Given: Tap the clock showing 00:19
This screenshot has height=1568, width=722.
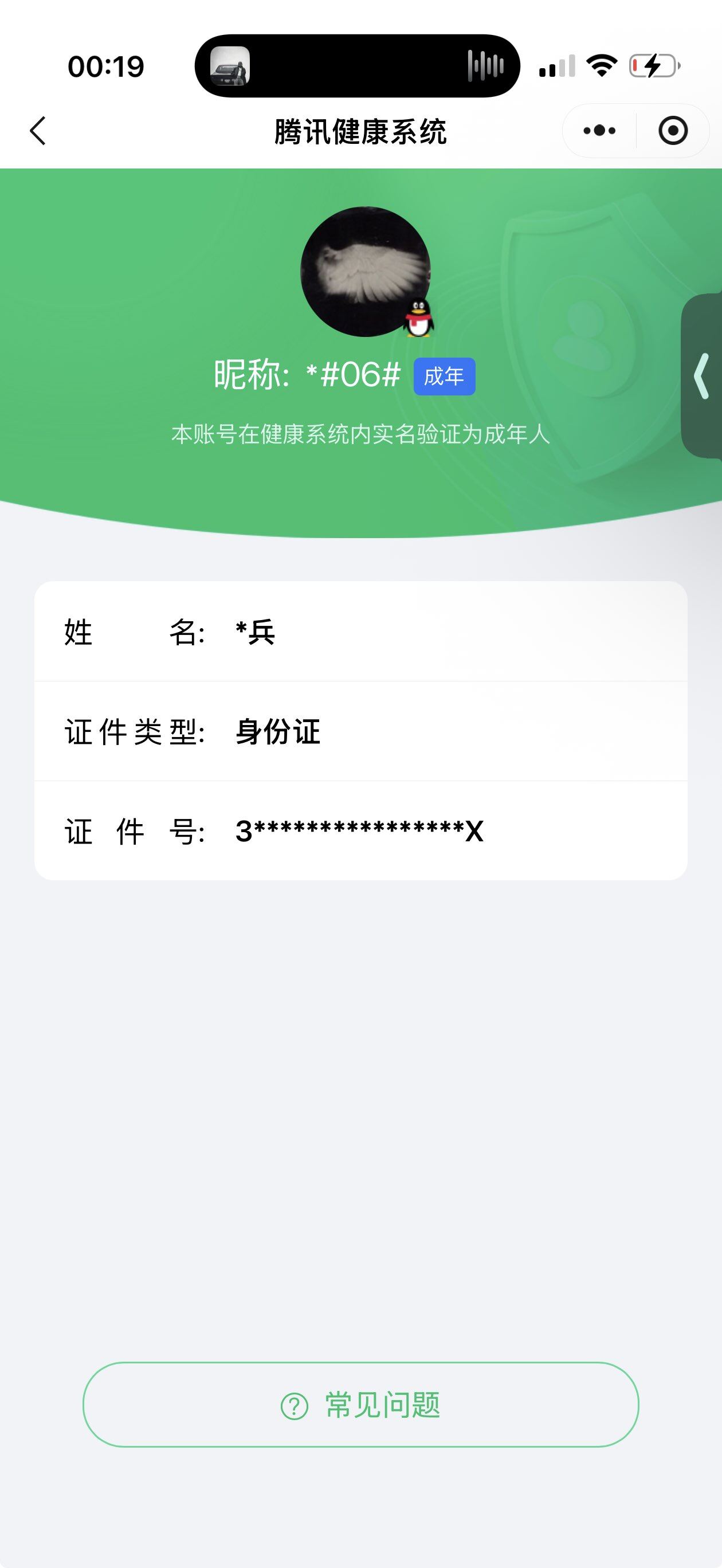Looking at the screenshot, I should (107, 67).
